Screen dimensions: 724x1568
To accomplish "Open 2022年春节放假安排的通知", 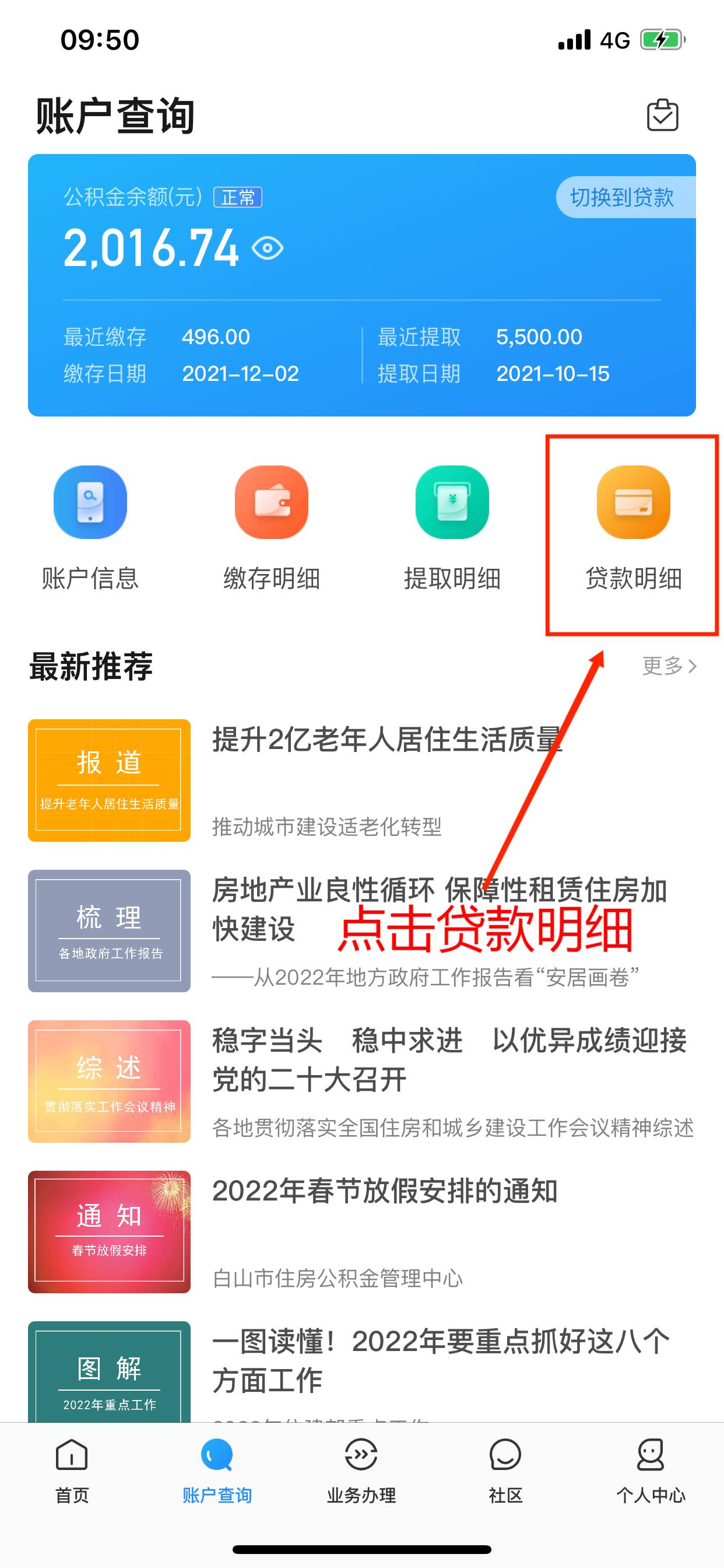I will (385, 1191).
